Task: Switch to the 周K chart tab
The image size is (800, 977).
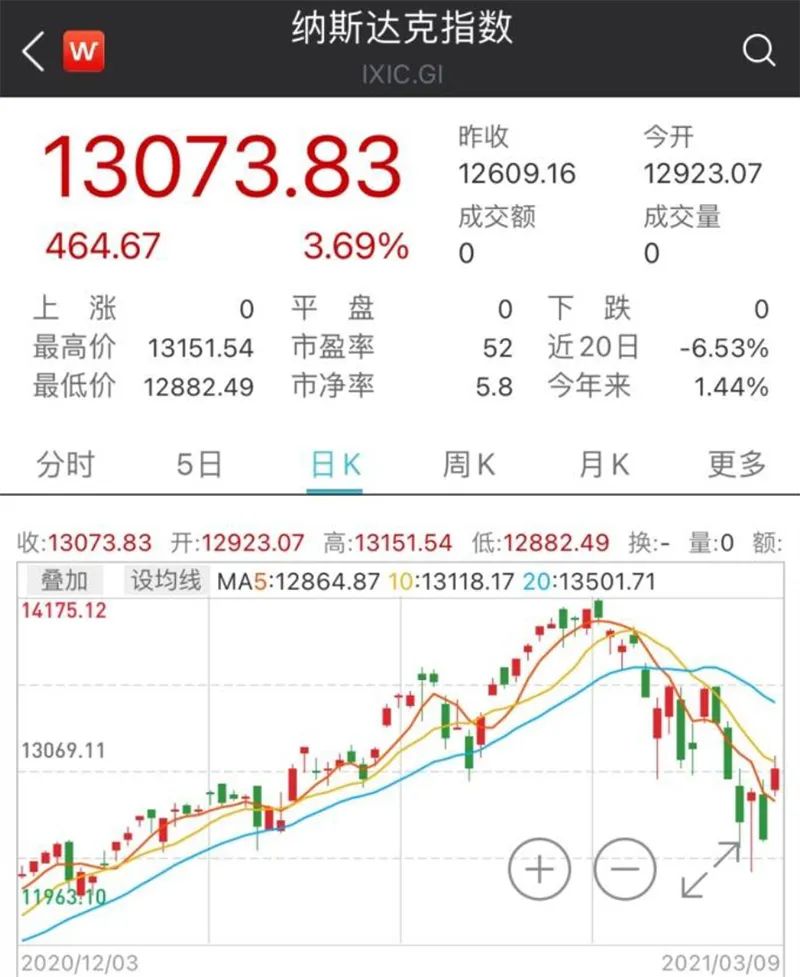Action: click(x=469, y=464)
